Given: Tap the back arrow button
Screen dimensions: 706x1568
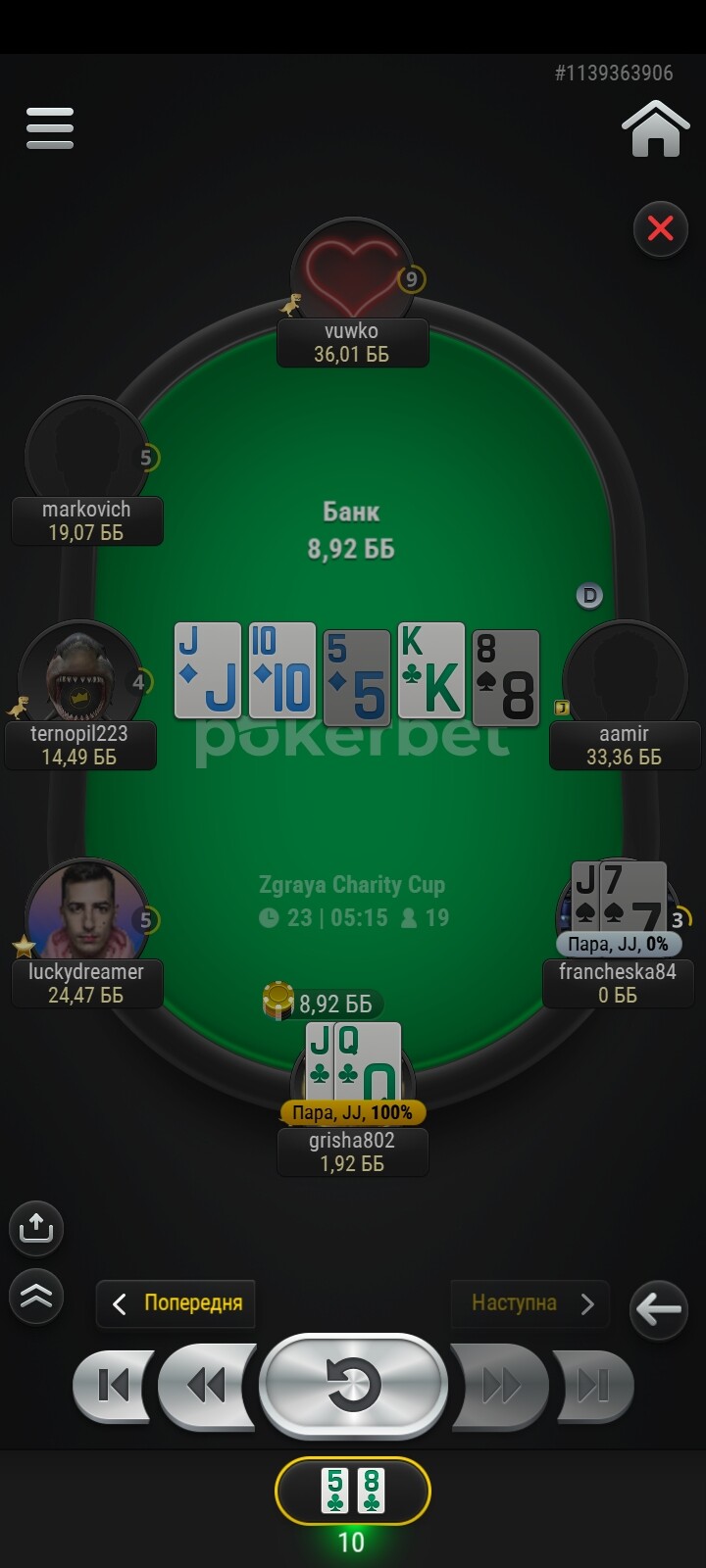Looking at the screenshot, I should coord(658,1307).
